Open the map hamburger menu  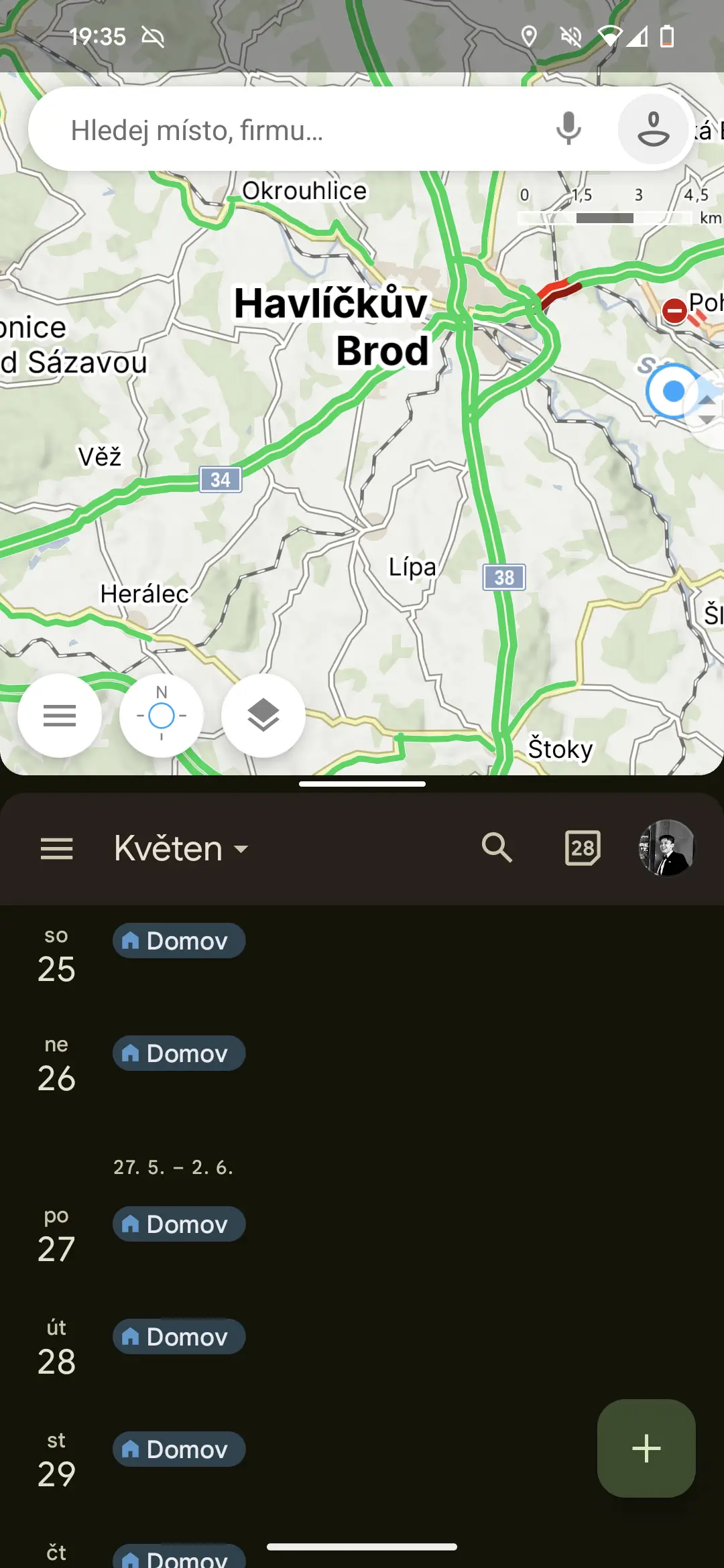coord(60,716)
